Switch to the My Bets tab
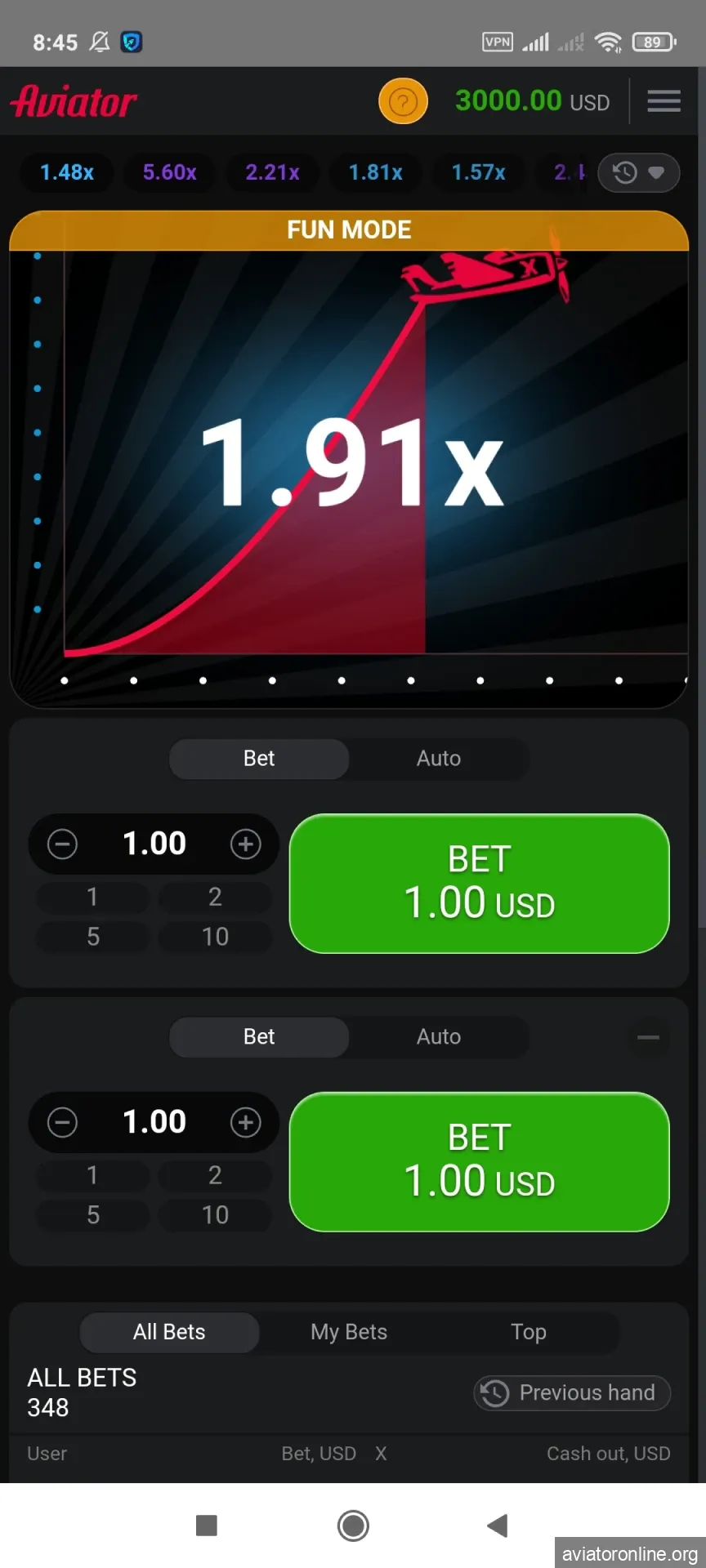This screenshot has width=706, height=1568. pyautogui.click(x=349, y=1332)
